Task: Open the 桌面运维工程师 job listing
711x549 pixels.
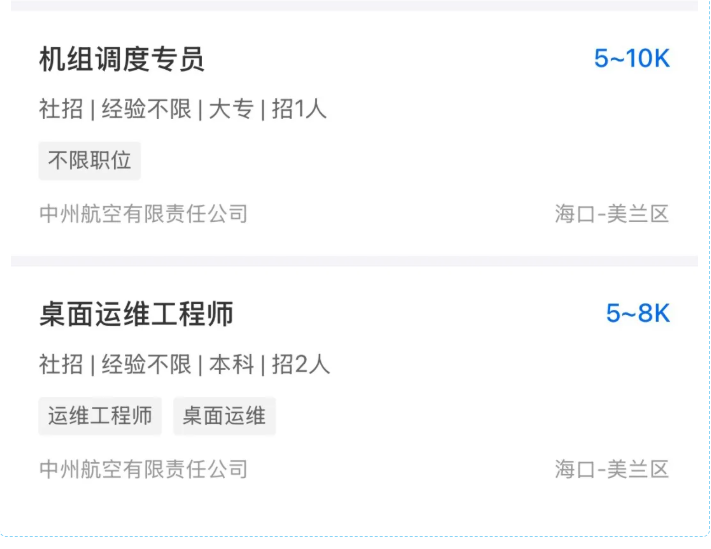Action: coord(136,315)
